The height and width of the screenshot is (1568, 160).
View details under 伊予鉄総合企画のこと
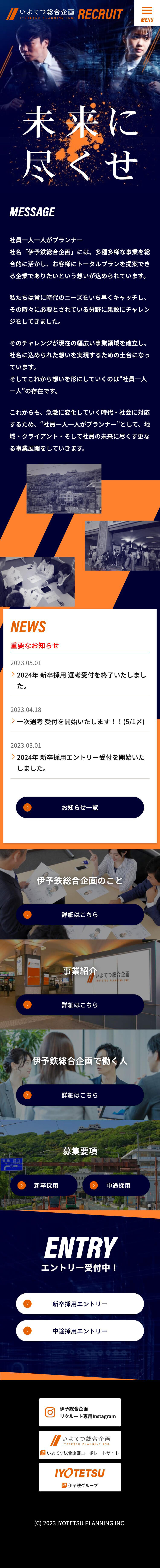pyautogui.click(x=80, y=914)
